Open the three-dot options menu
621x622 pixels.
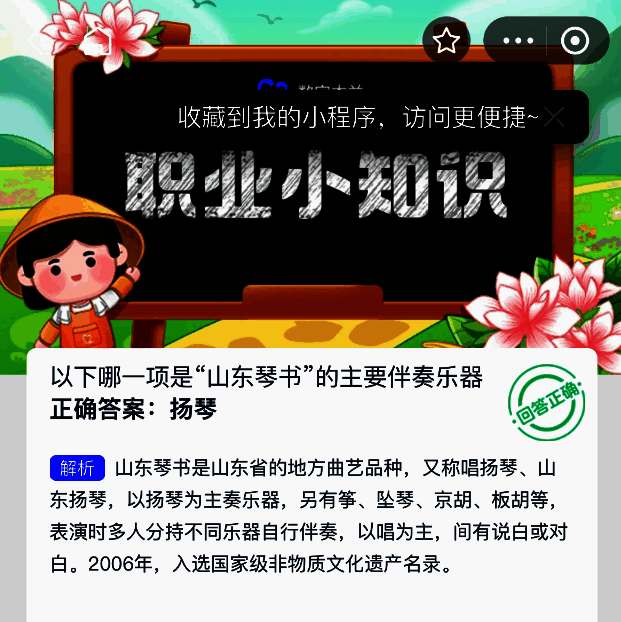point(518,41)
